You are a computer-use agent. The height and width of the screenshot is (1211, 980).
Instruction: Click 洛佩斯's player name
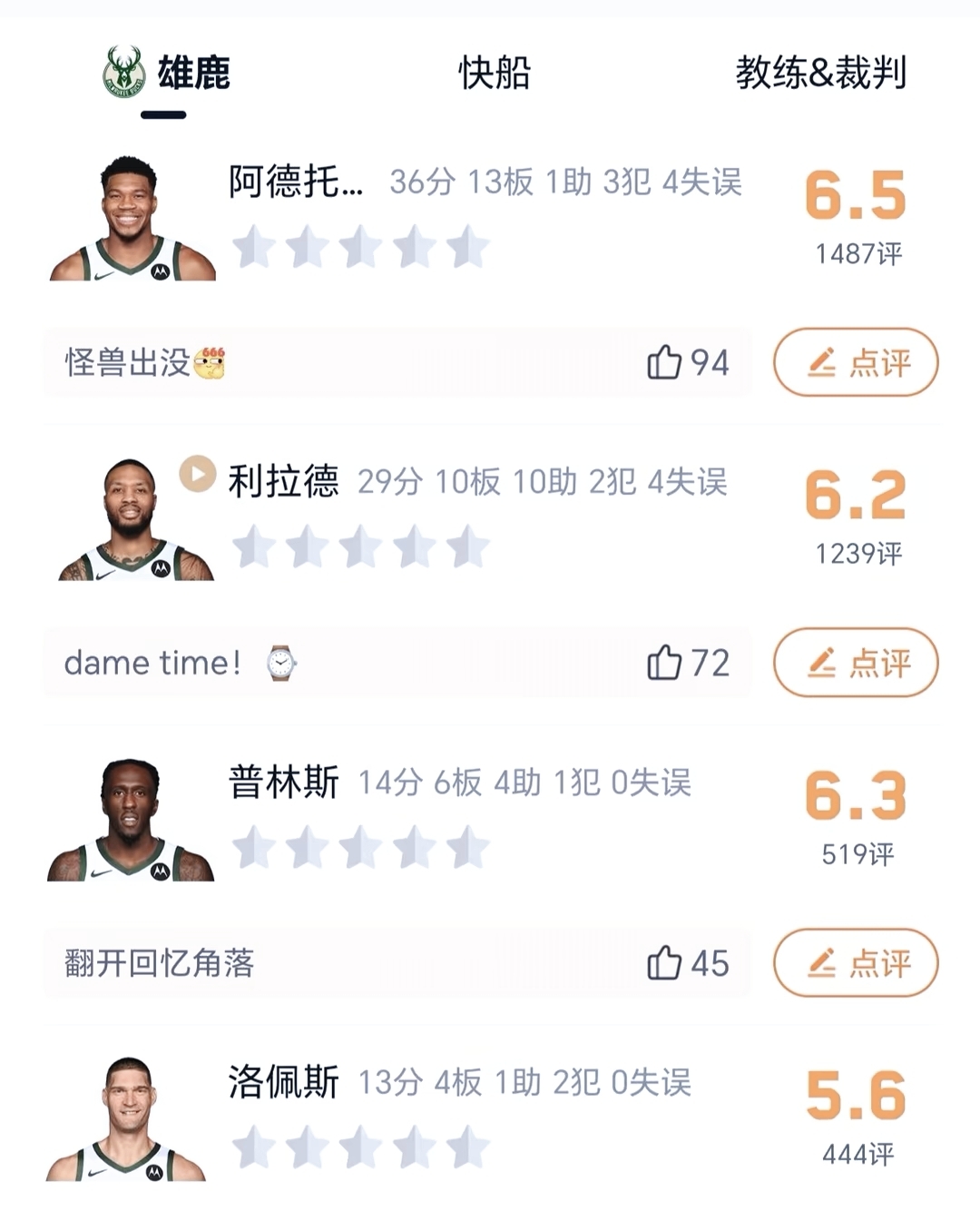[286, 1083]
